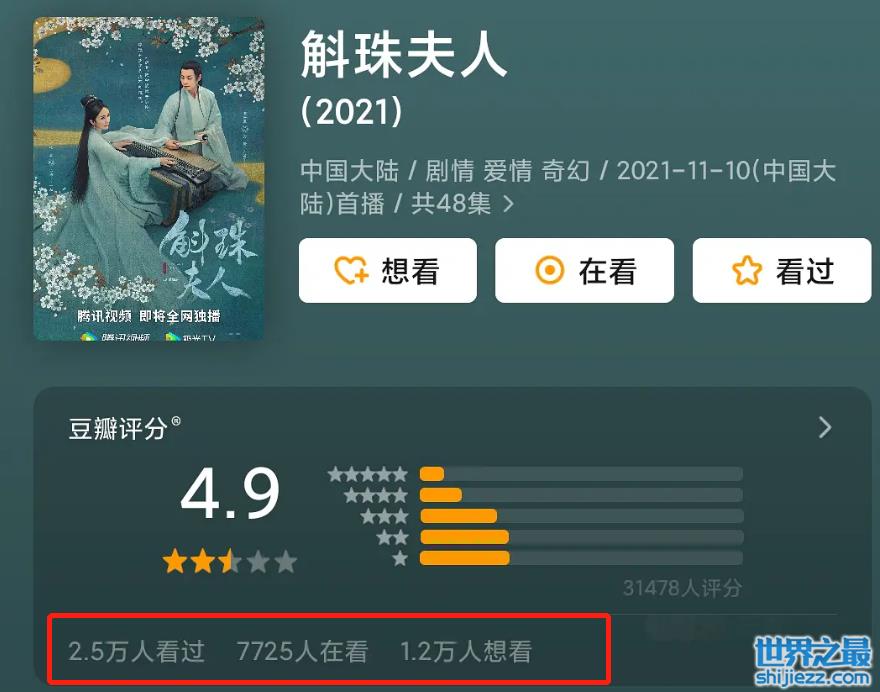Expand details via chevron after 共48集
This screenshot has width=880, height=692.
(x=508, y=204)
